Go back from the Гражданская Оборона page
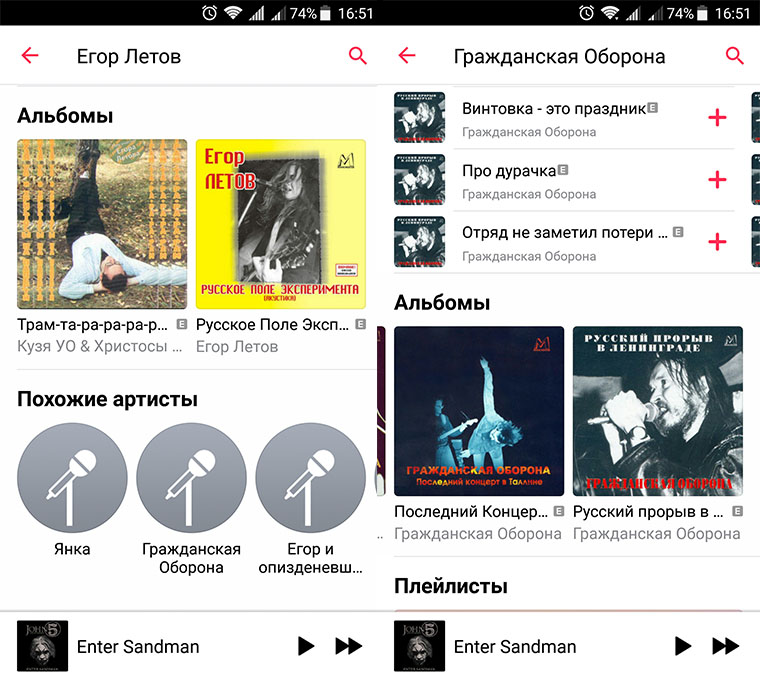 point(407,56)
